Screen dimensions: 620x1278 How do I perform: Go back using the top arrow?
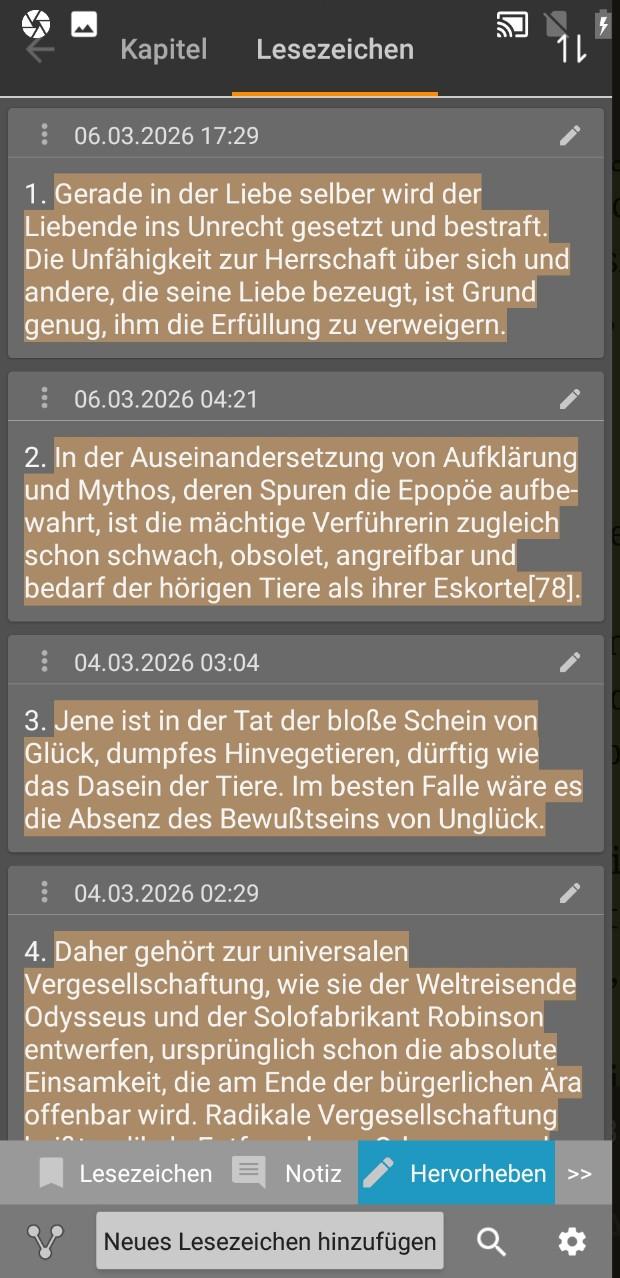coord(40,50)
